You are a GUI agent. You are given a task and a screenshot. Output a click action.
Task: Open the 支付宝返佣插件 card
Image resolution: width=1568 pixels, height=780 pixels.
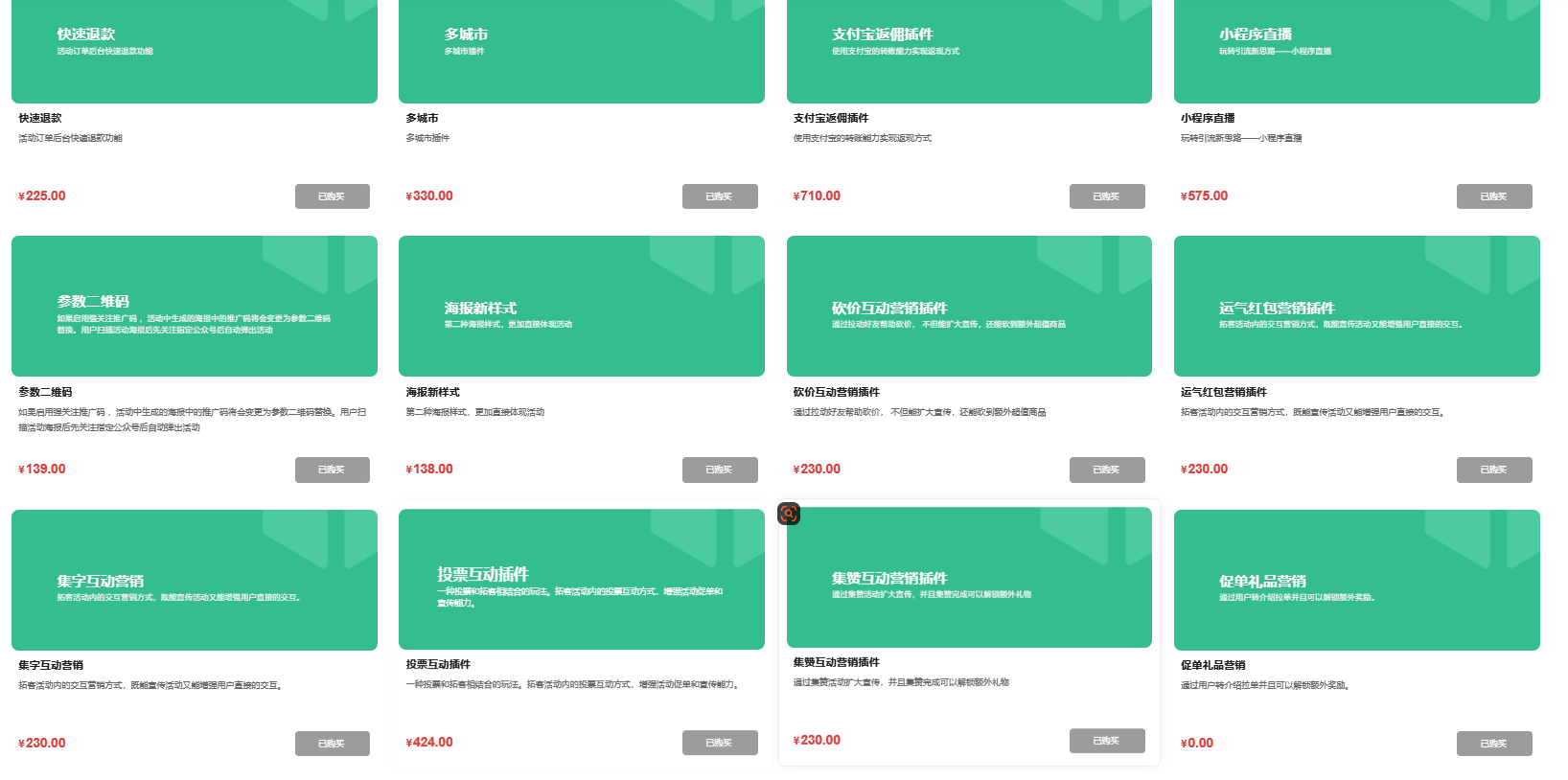[x=968, y=53]
